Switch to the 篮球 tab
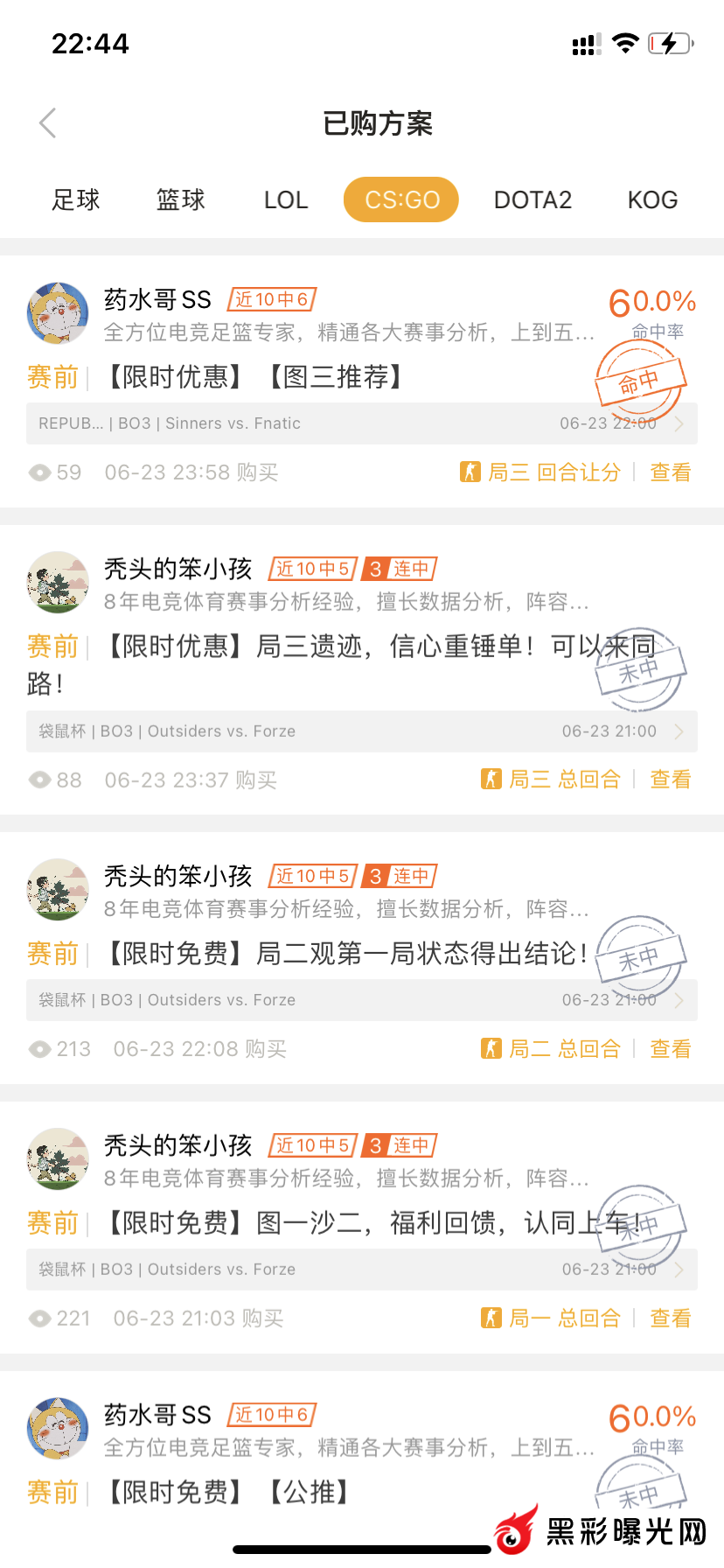Image resolution: width=724 pixels, height=1568 pixels. tap(181, 199)
